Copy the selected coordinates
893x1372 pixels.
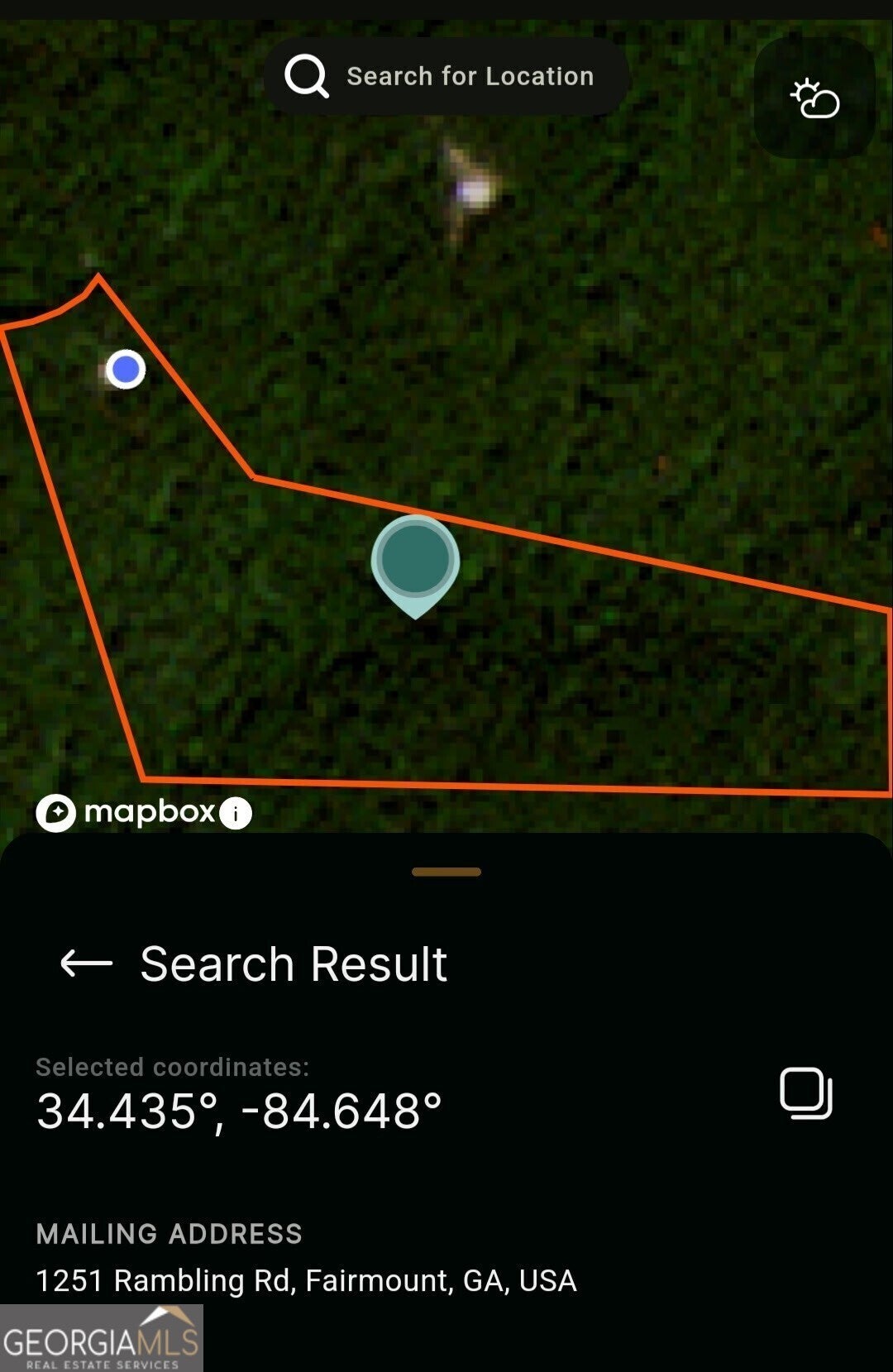tap(805, 1093)
